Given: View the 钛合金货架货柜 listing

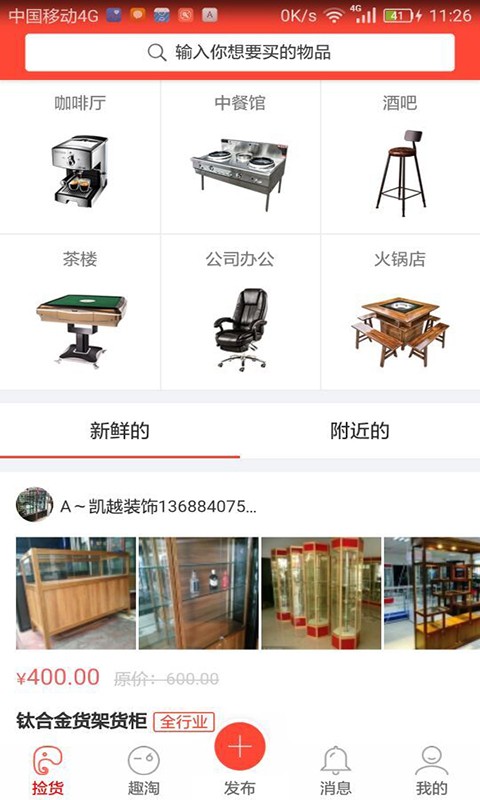Looking at the screenshot, I should coord(82,721).
